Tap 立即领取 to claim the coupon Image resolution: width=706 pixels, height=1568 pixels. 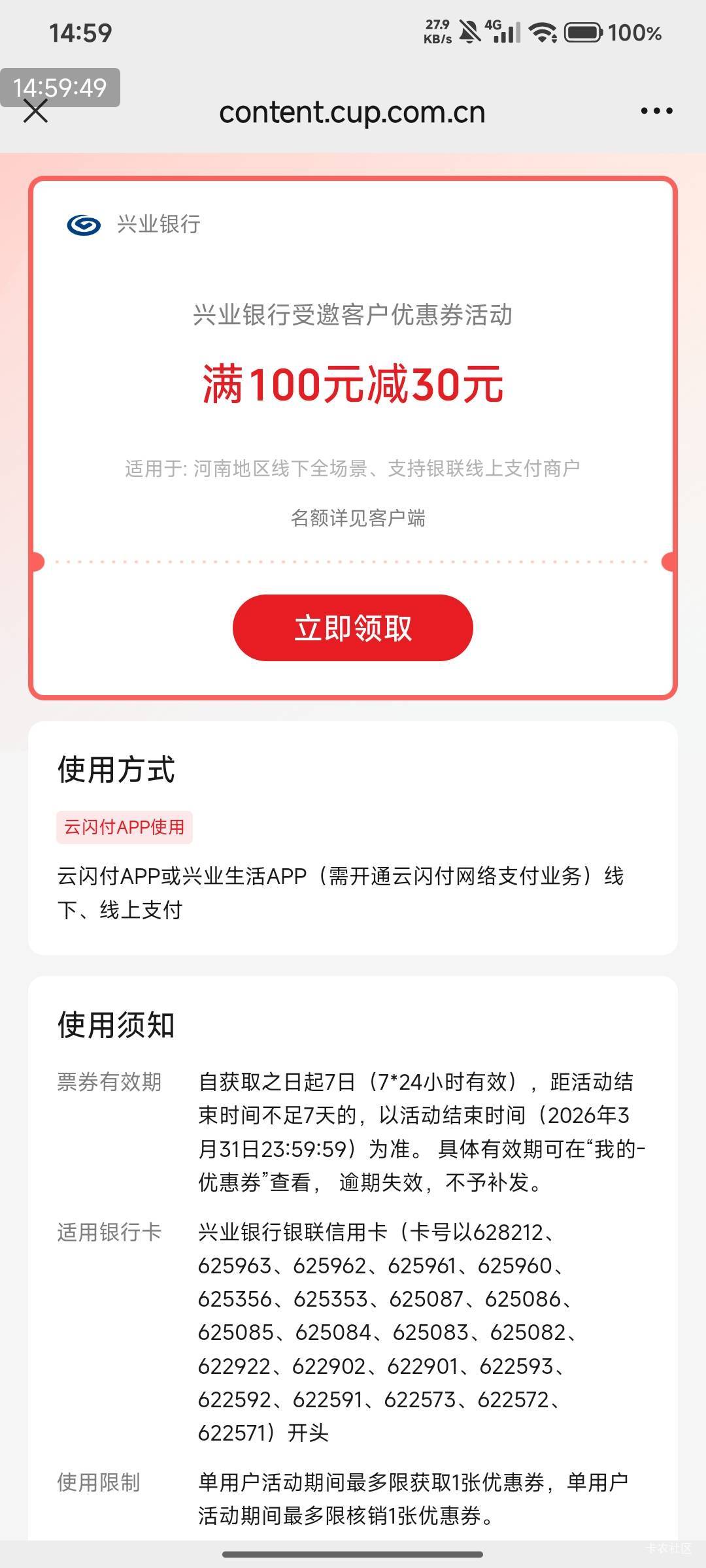click(353, 628)
